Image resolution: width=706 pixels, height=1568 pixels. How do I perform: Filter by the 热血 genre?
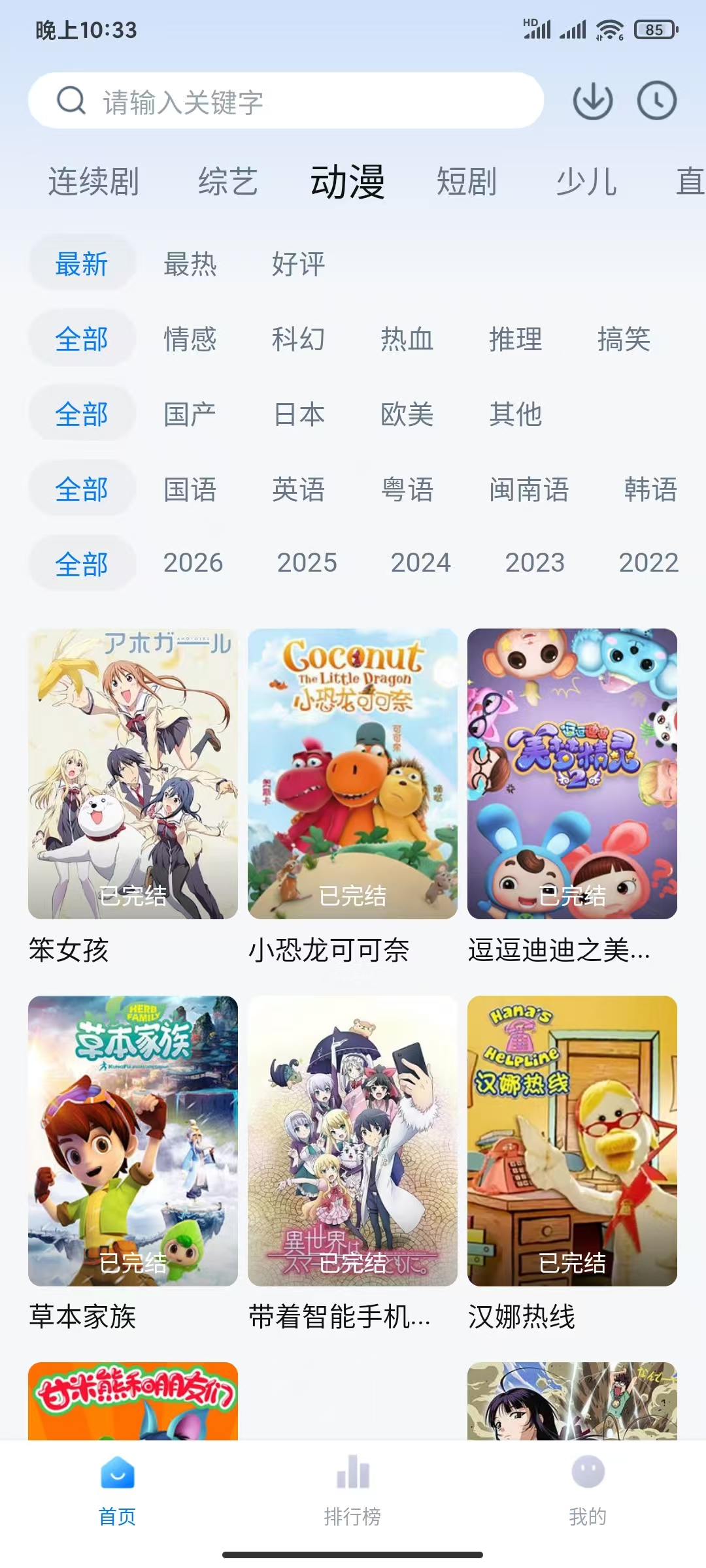tap(407, 340)
